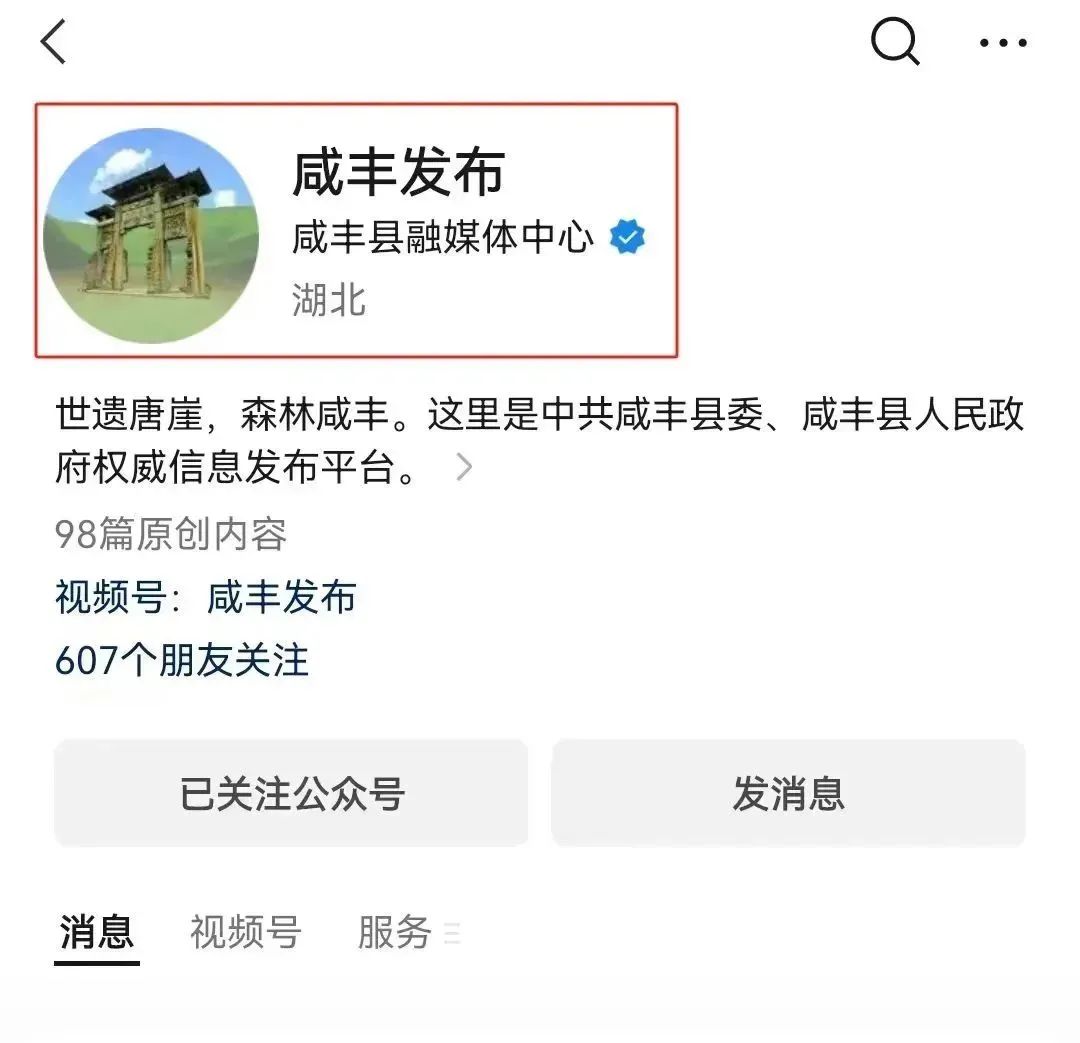The height and width of the screenshot is (1043, 1080).
Task: Switch to the 视频号 tab
Action: (x=245, y=932)
